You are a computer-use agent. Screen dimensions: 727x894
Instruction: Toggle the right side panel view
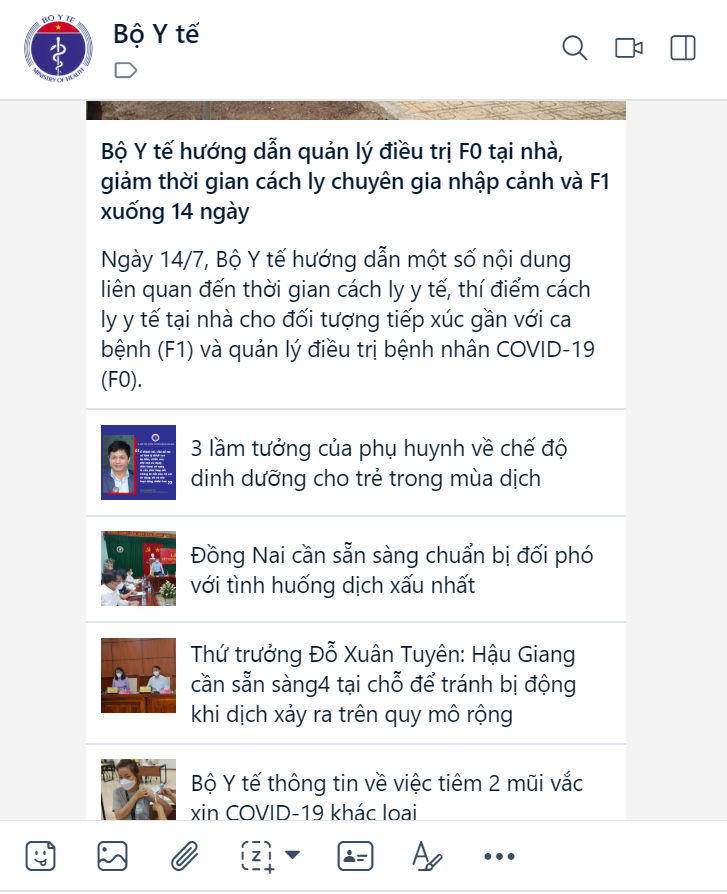coord(685,47)
